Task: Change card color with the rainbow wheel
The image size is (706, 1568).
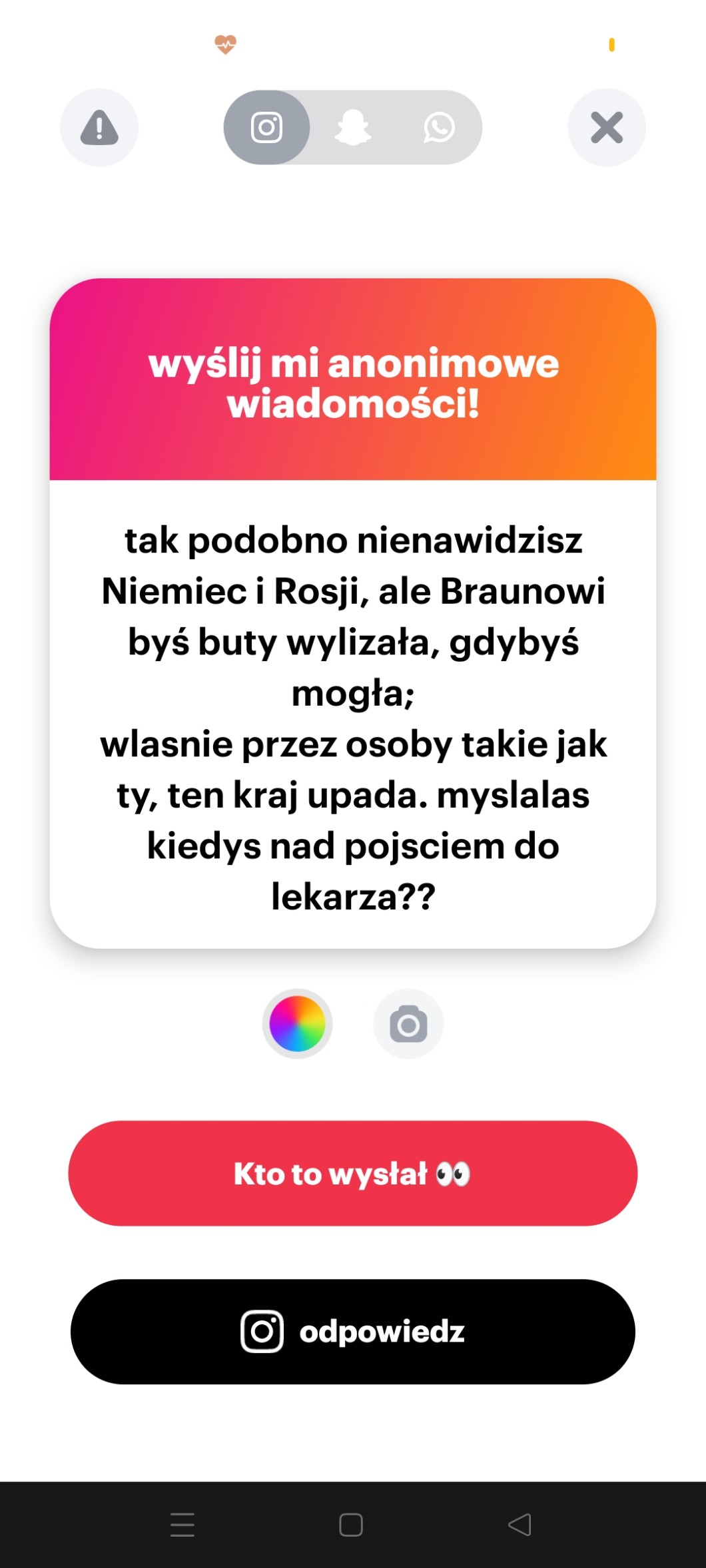Action: pyautogui.click(x=297, y=1023)
